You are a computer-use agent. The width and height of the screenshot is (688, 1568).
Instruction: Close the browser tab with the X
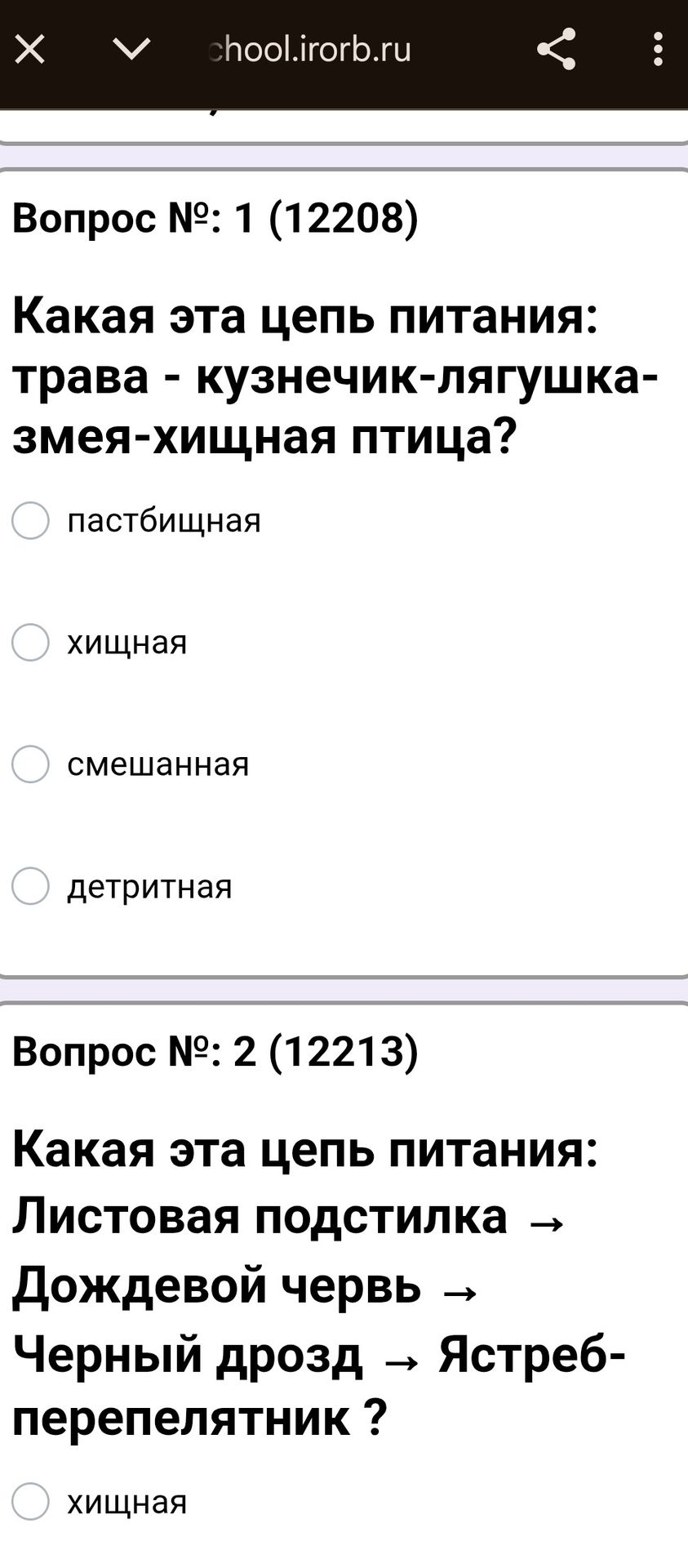coord(30,51)
